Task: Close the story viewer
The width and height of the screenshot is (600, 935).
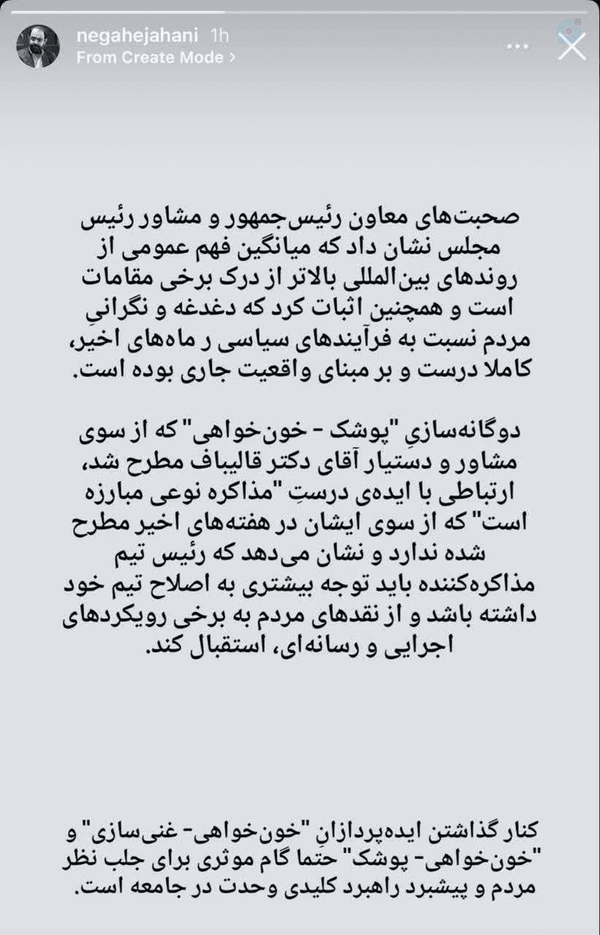Action: pyautogui.click(x=571, y=47)
